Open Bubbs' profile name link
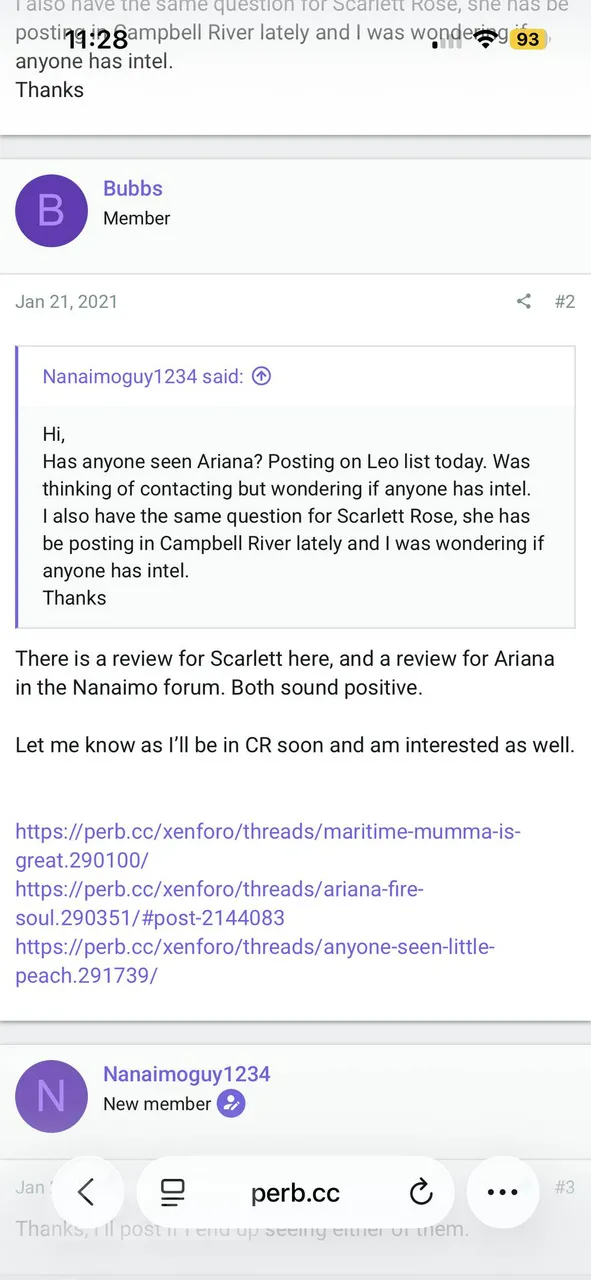This screenshot has height=1280, width=591. click(133, 188)
